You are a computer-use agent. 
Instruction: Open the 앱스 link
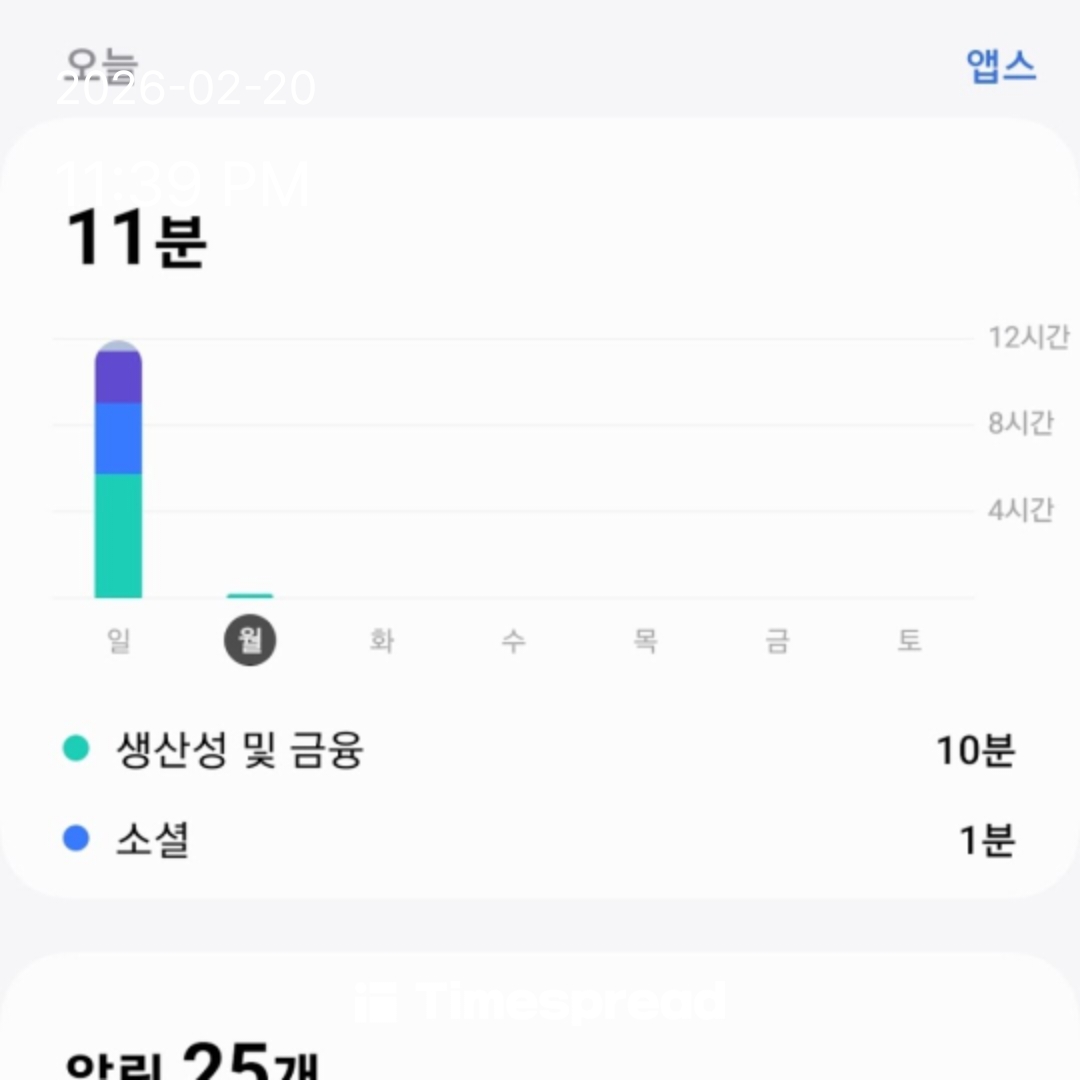(x=1000, y=67)
